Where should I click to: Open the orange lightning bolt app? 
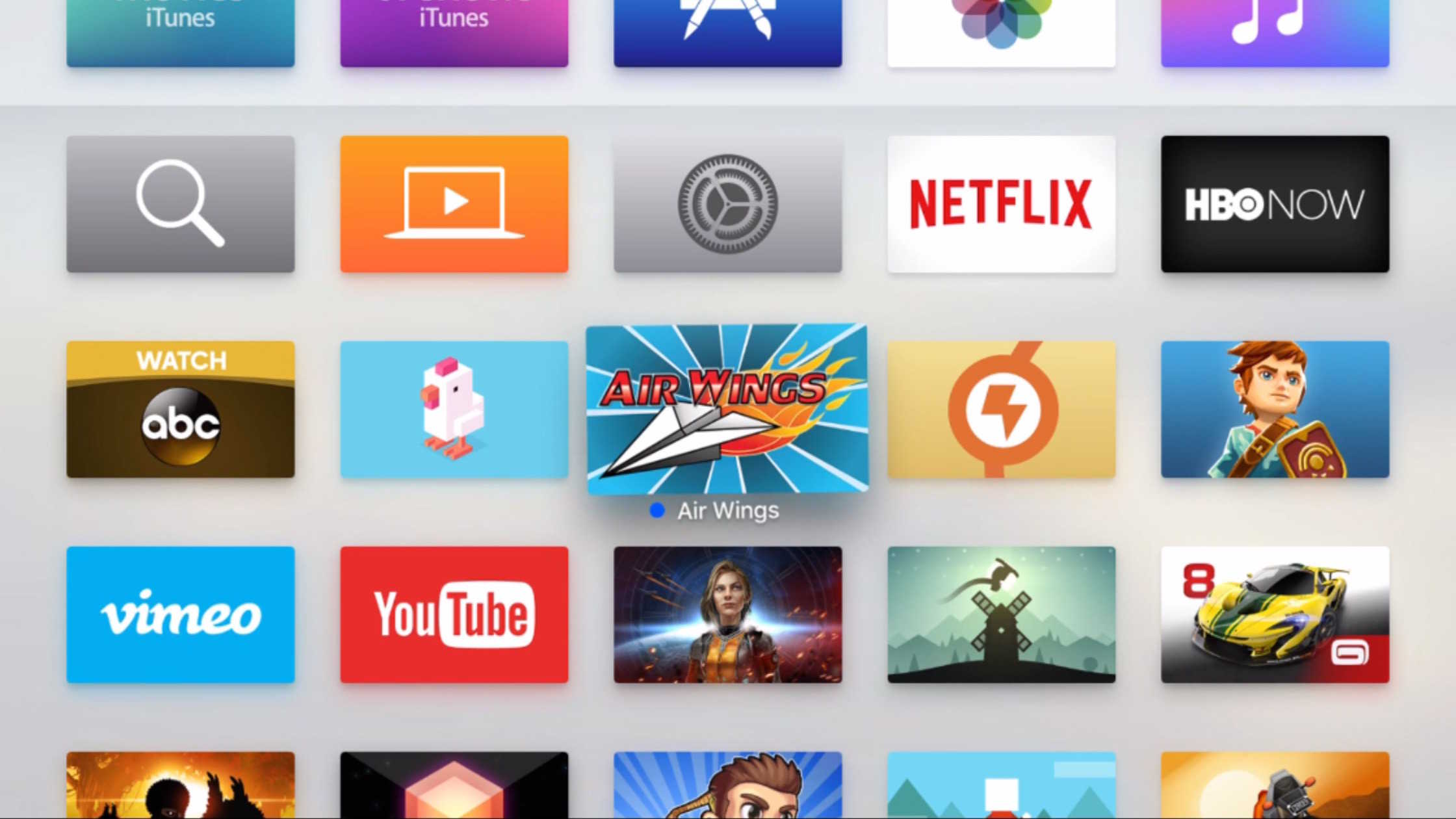[x=1001, y=409]
